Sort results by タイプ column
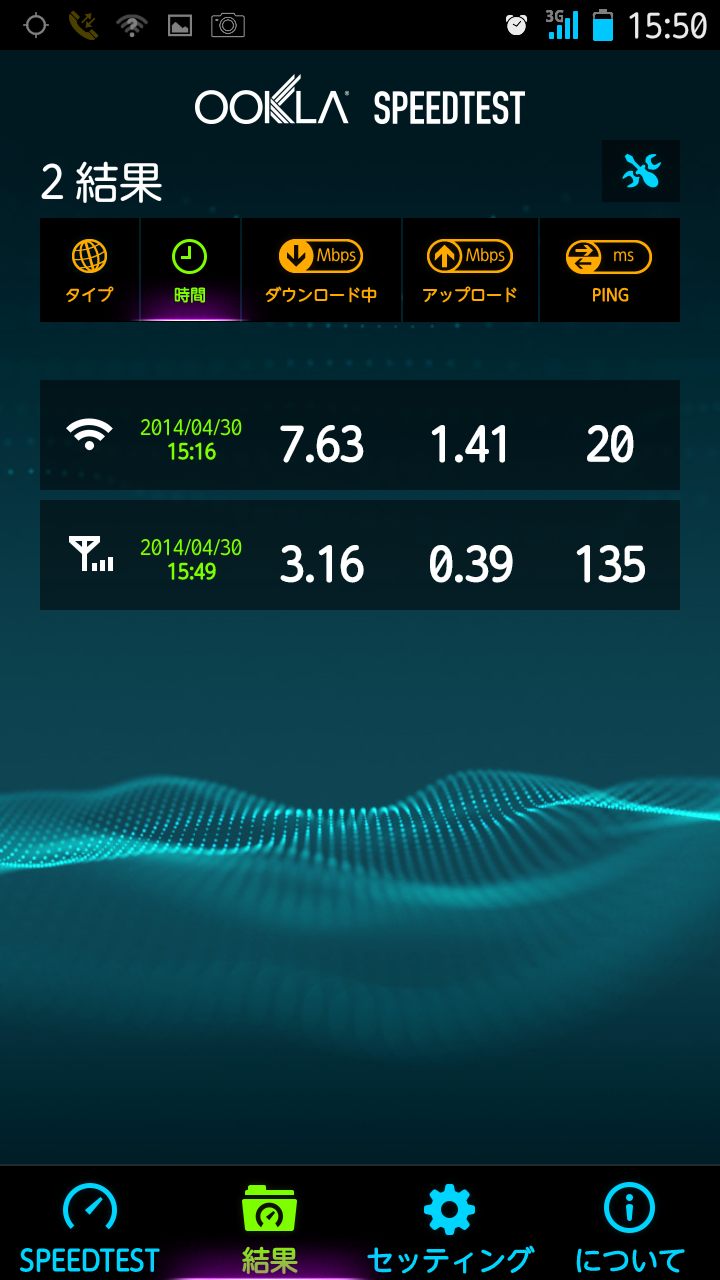The width and height of the screenshot is (720, 1280). (x=90, y=270)
